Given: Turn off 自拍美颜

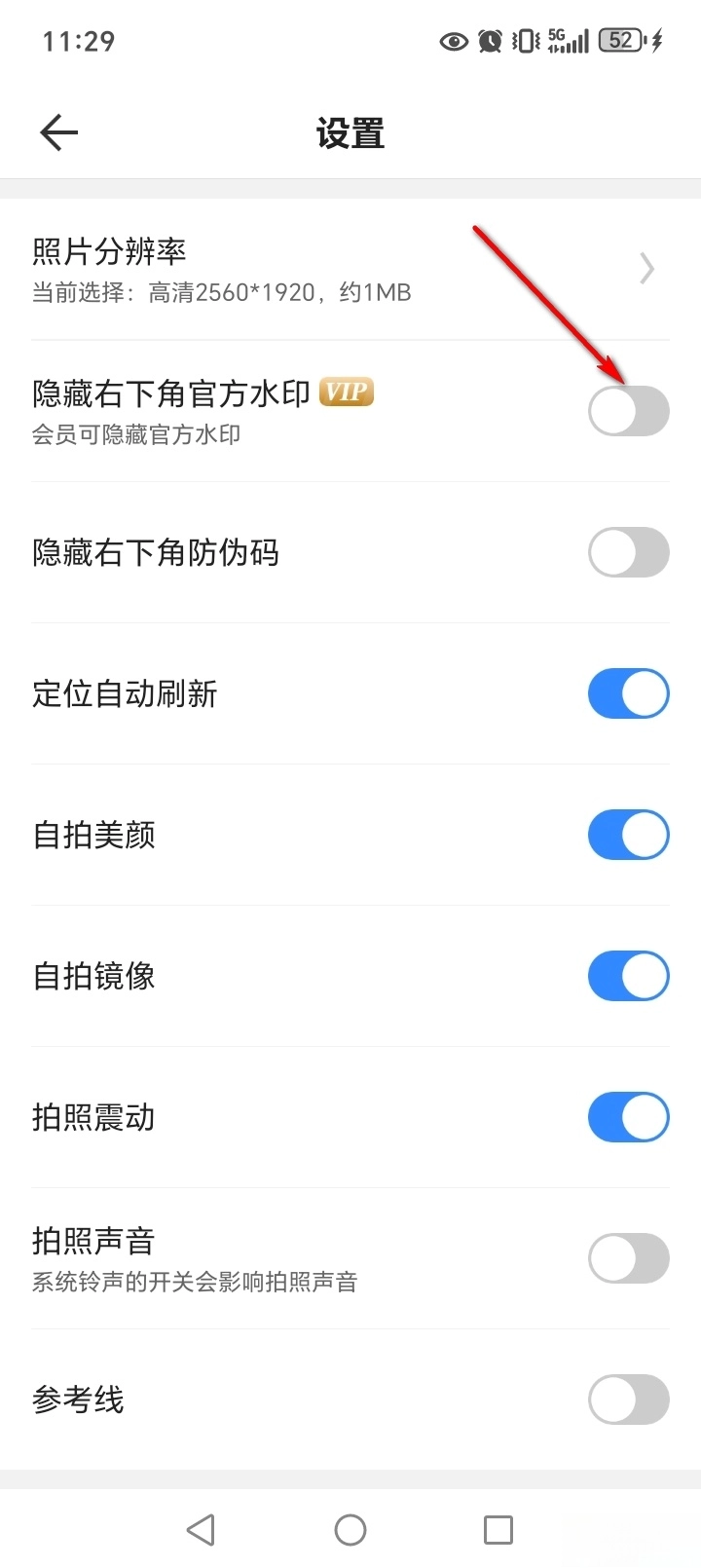Looking at the screenshot, I should (628, 835).
